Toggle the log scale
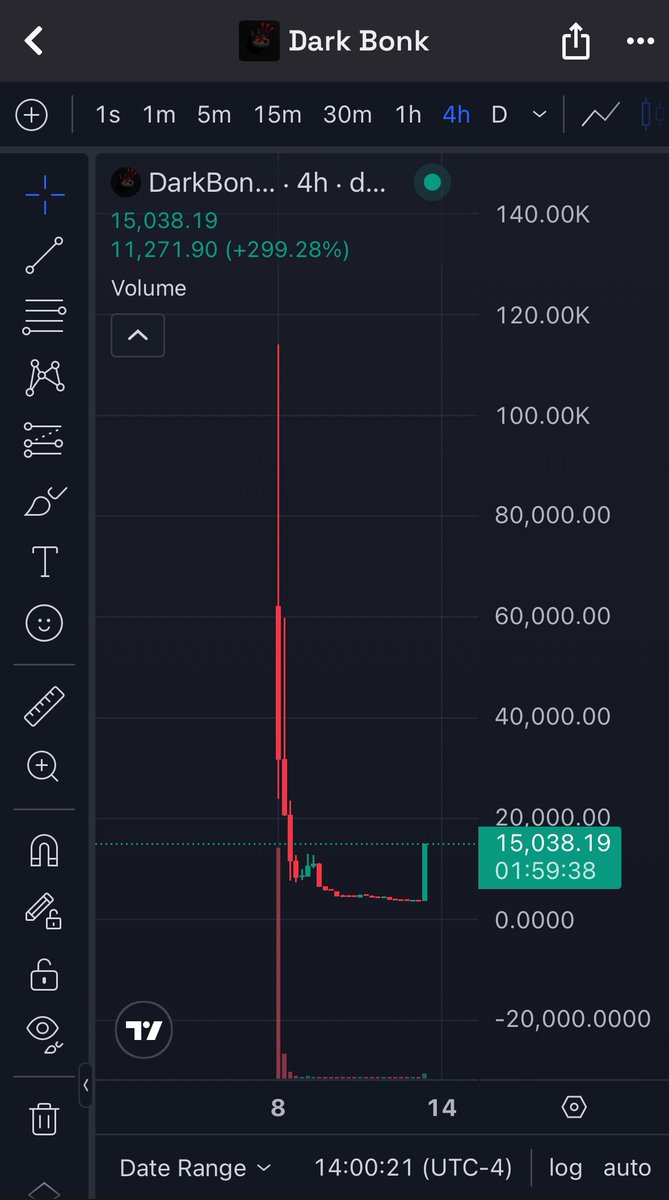The width and height of the screenshot is (669, 1200). click(565, 1168)
